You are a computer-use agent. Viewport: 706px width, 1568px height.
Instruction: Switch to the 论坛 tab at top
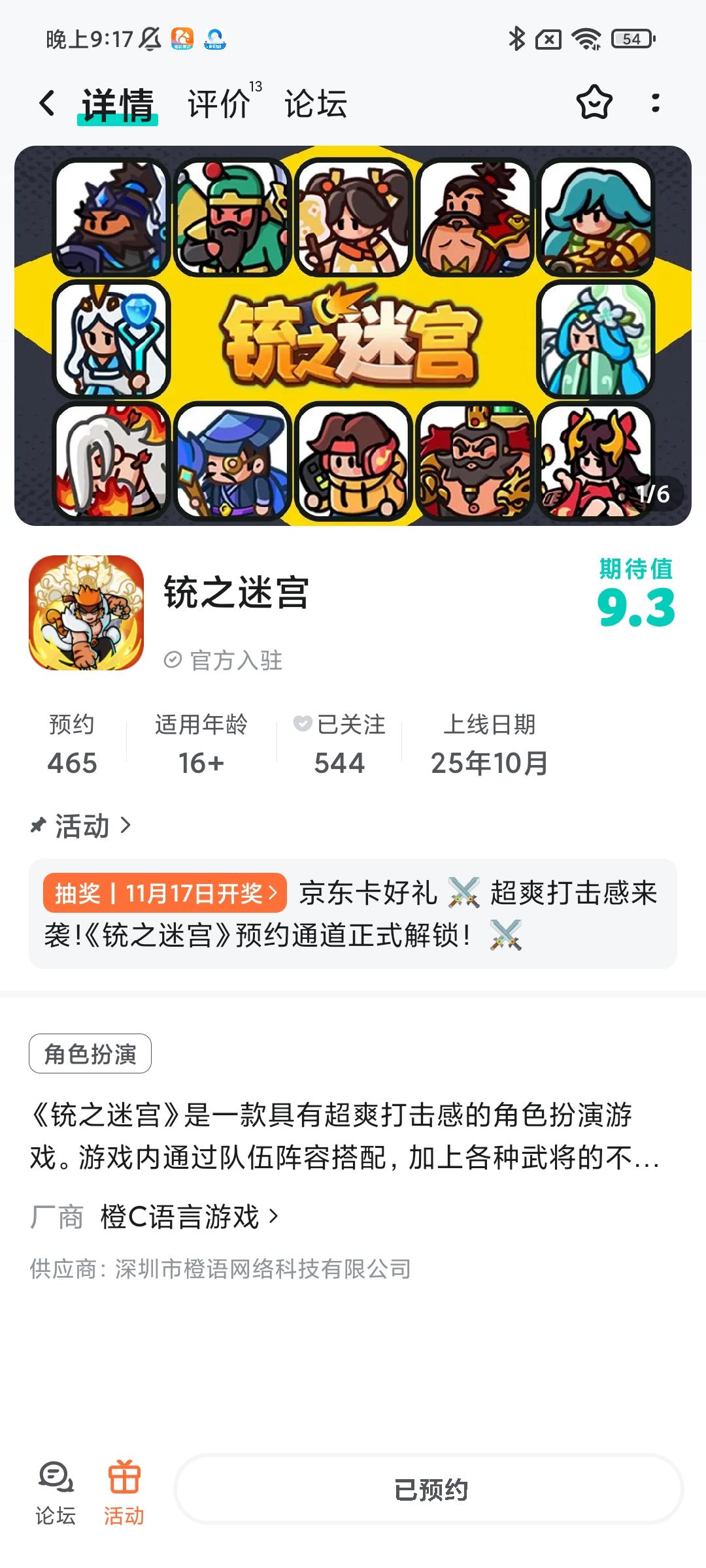(x=316, y=103)
